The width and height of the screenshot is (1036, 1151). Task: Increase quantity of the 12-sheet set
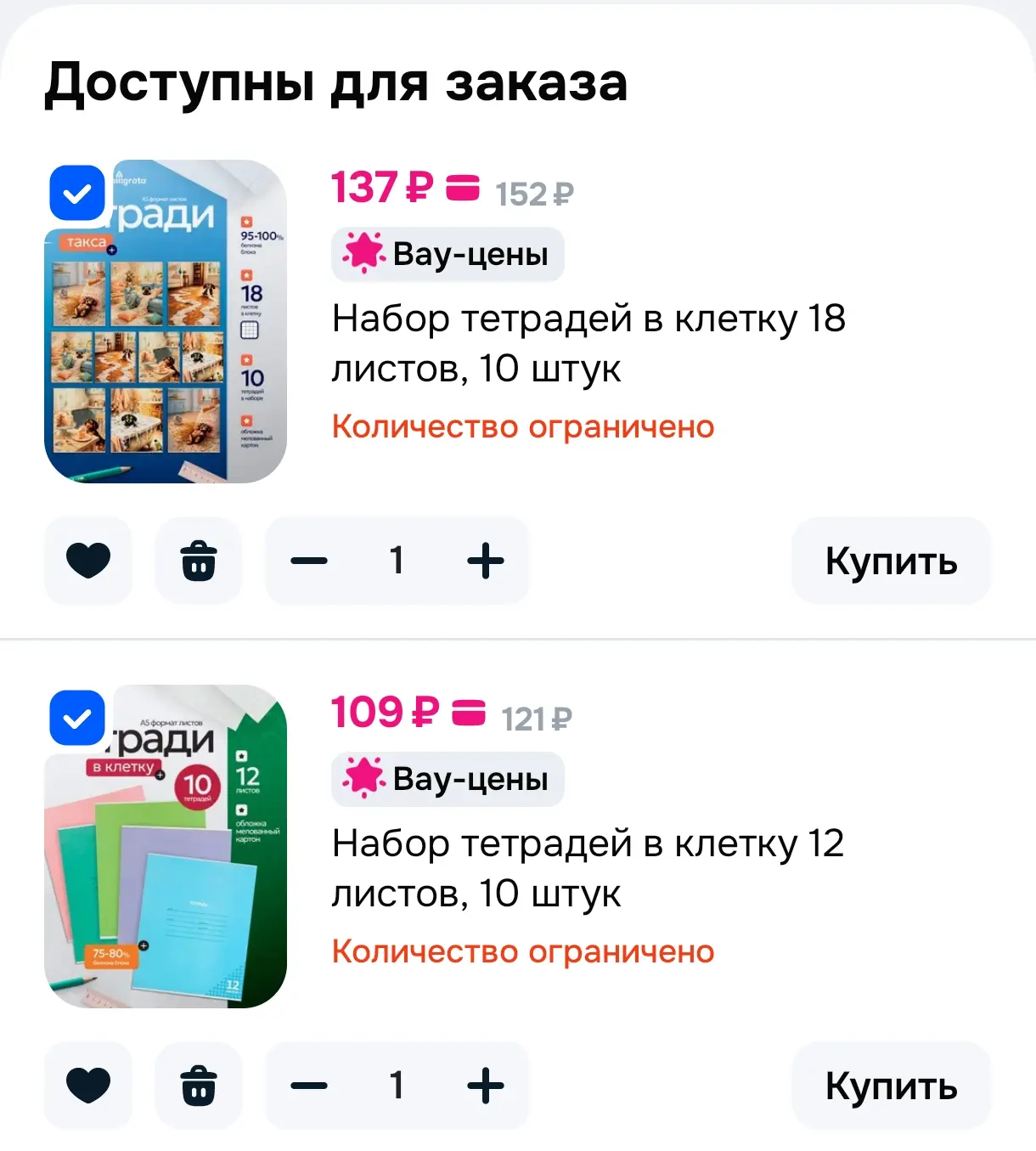pos(486,1086)
